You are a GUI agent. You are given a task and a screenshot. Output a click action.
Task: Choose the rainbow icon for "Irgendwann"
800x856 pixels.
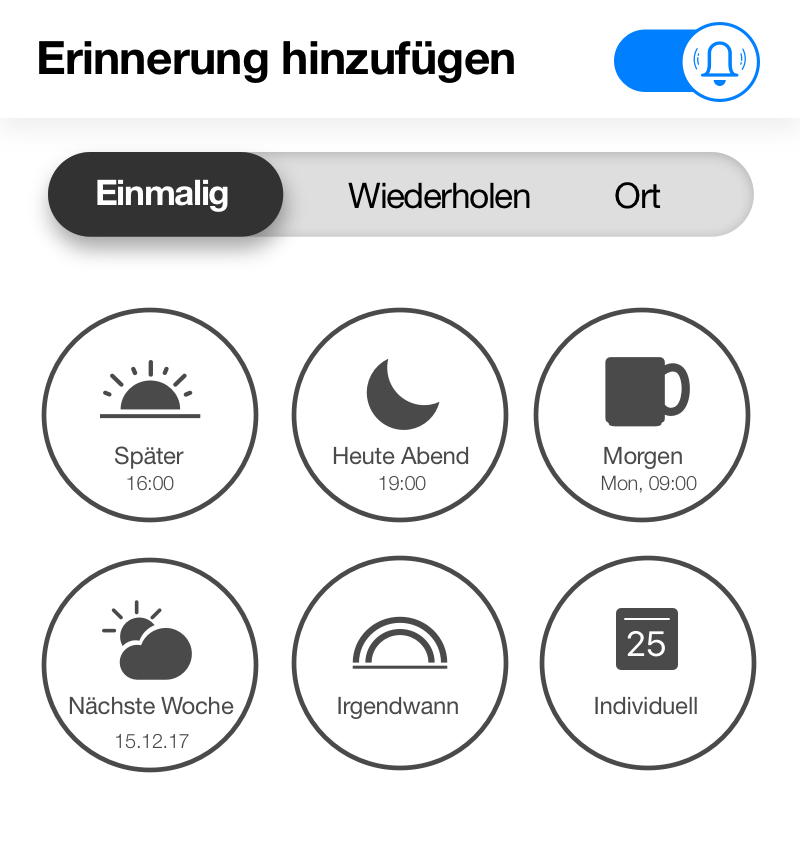(x=400, y=640)
